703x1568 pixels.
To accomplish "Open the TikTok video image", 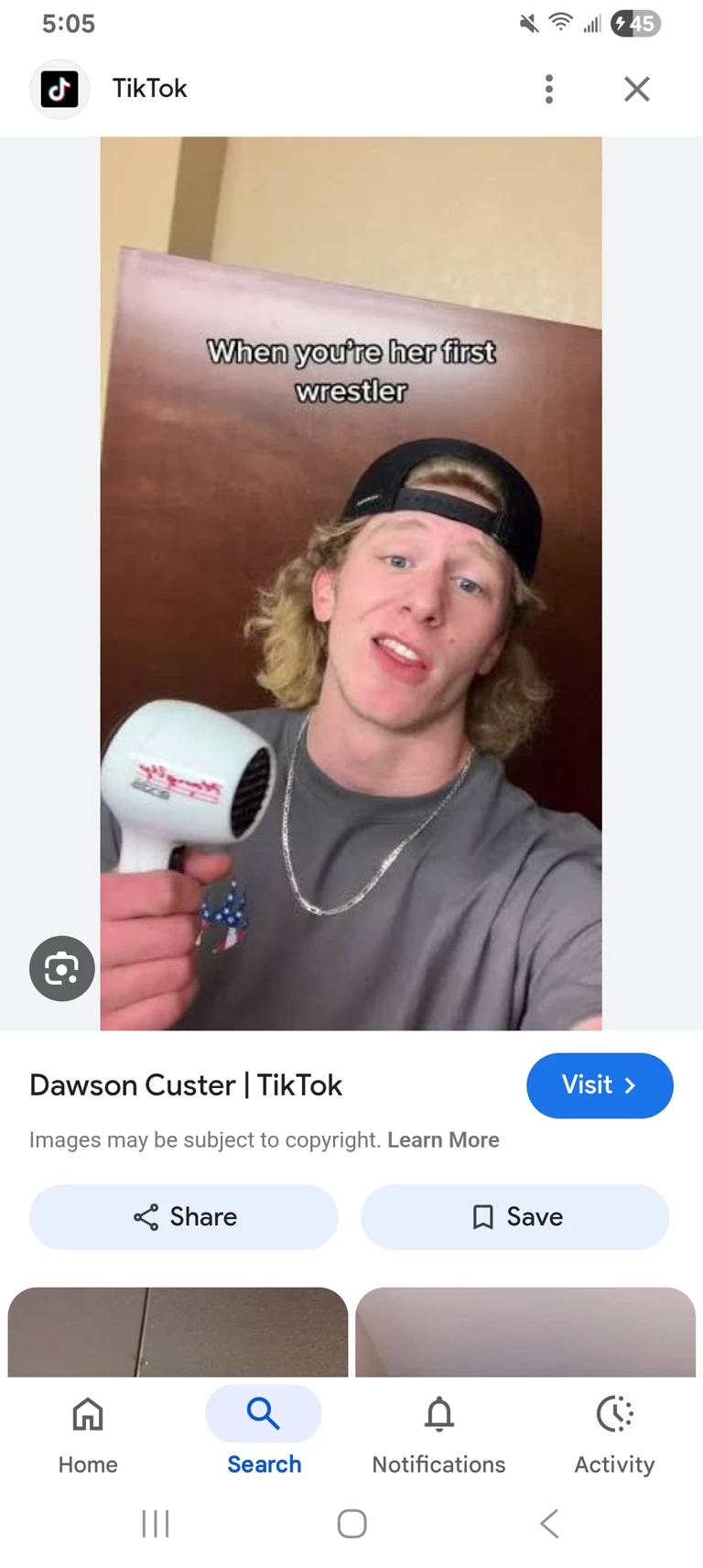I will [x=351, y=583].
